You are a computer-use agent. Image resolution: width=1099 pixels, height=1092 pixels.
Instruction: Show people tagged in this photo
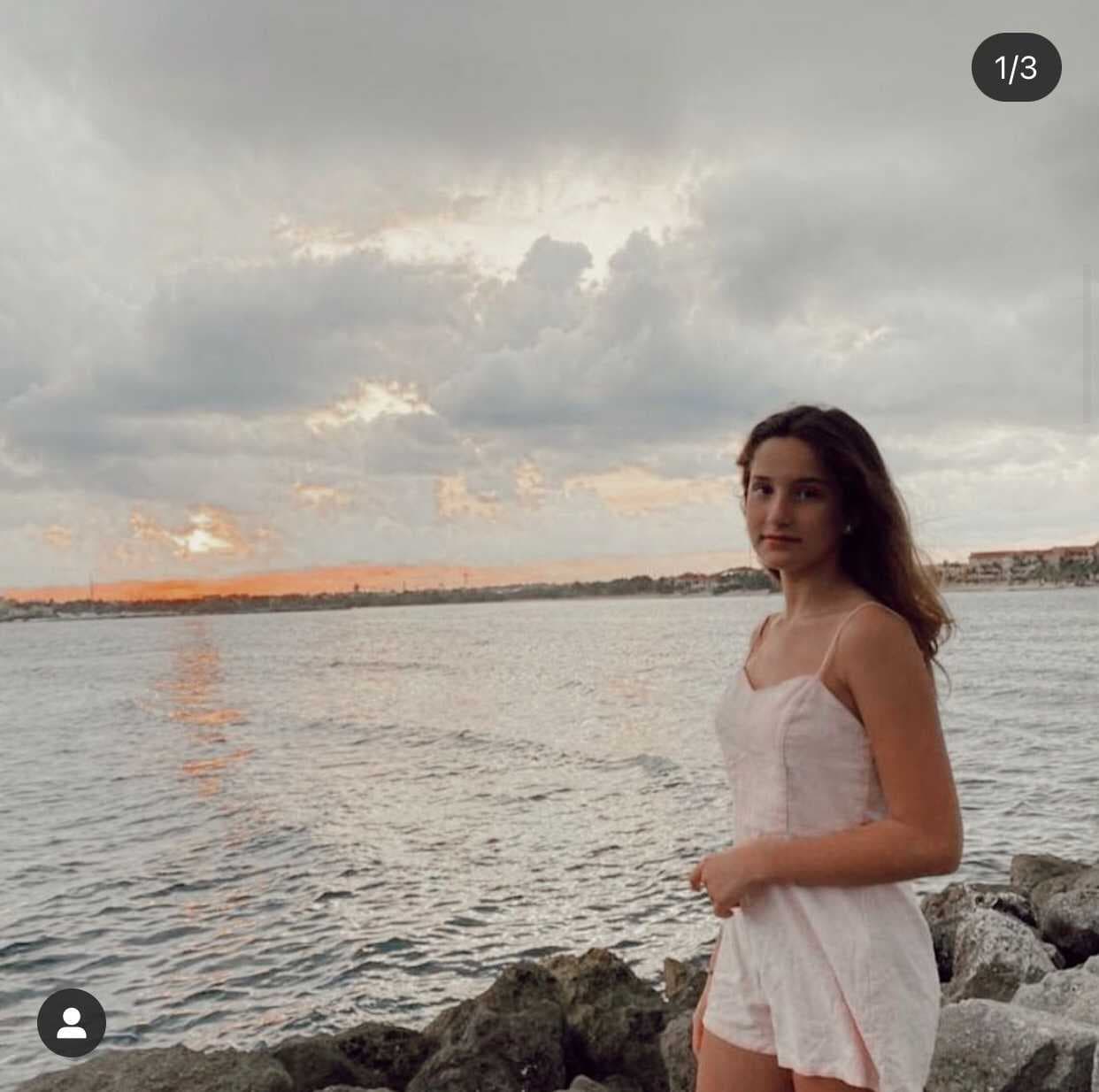72,1023
